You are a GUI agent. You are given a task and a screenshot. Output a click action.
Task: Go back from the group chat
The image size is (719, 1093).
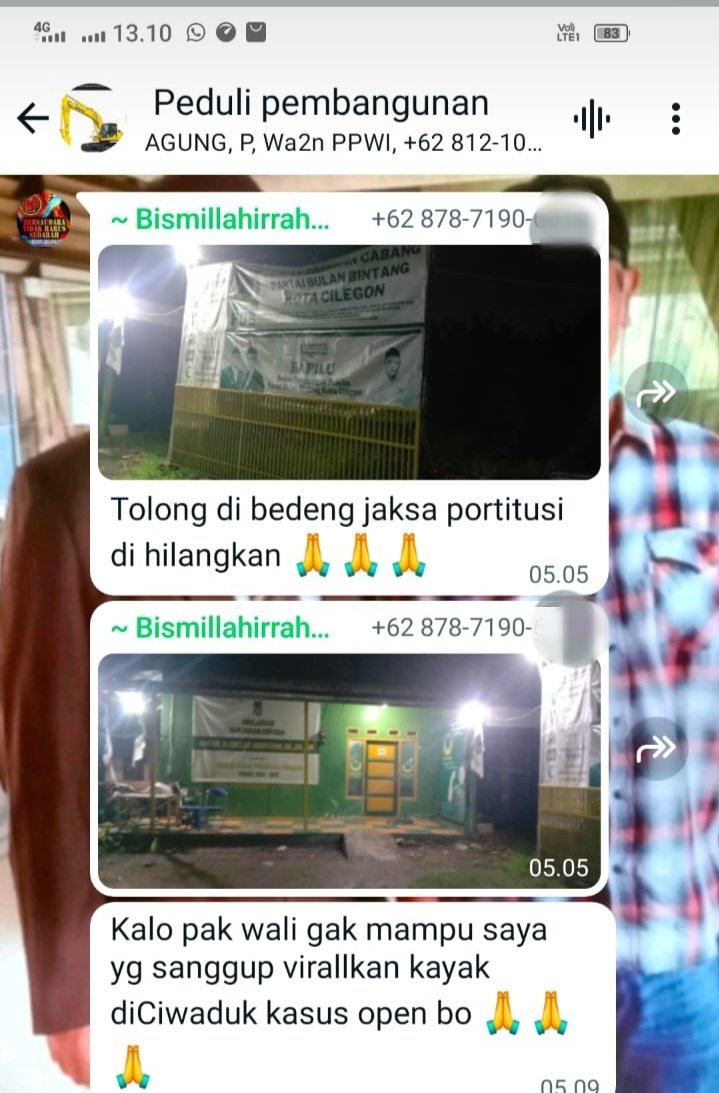(32, 119)
